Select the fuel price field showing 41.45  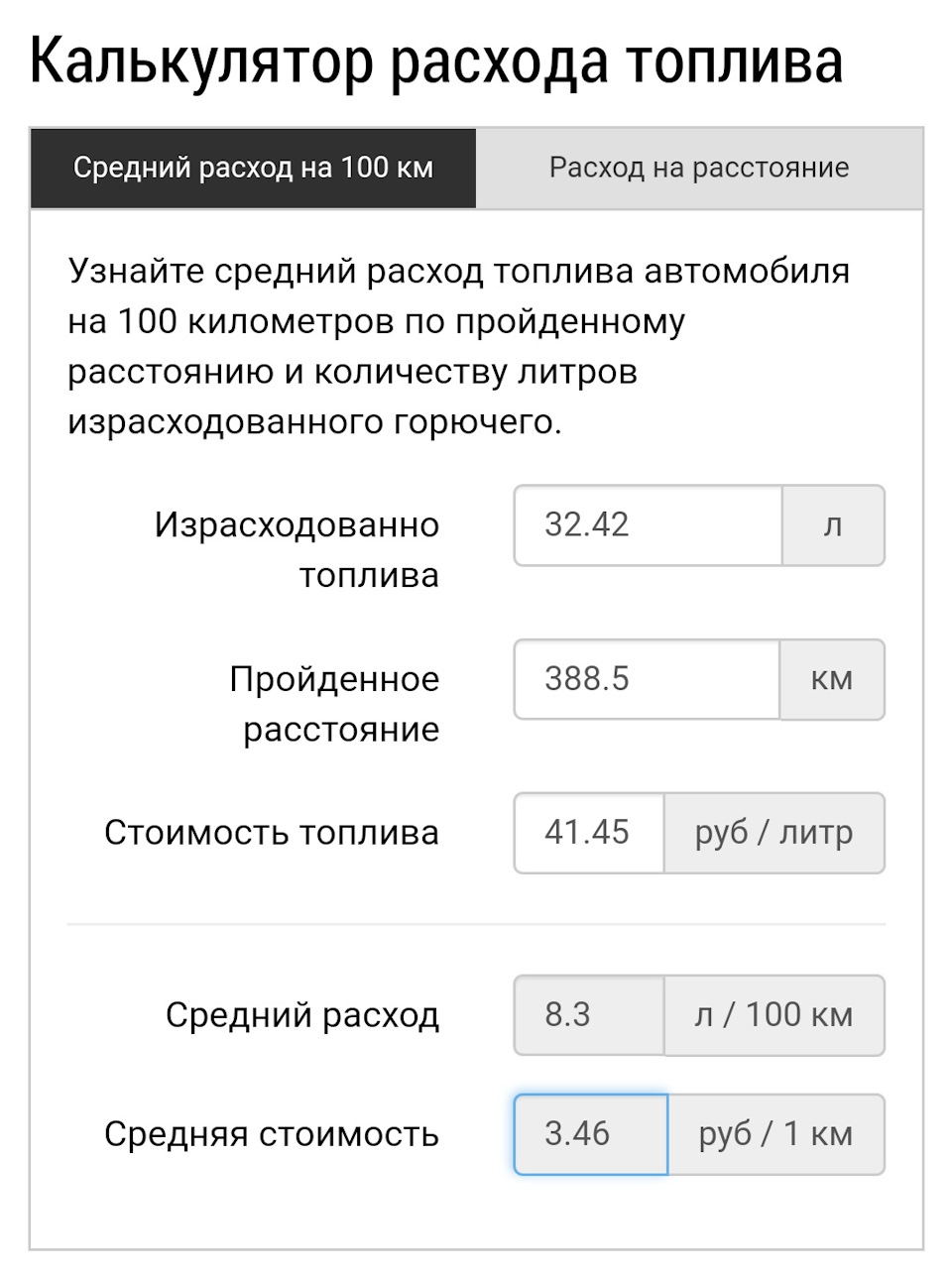(588, 834)
